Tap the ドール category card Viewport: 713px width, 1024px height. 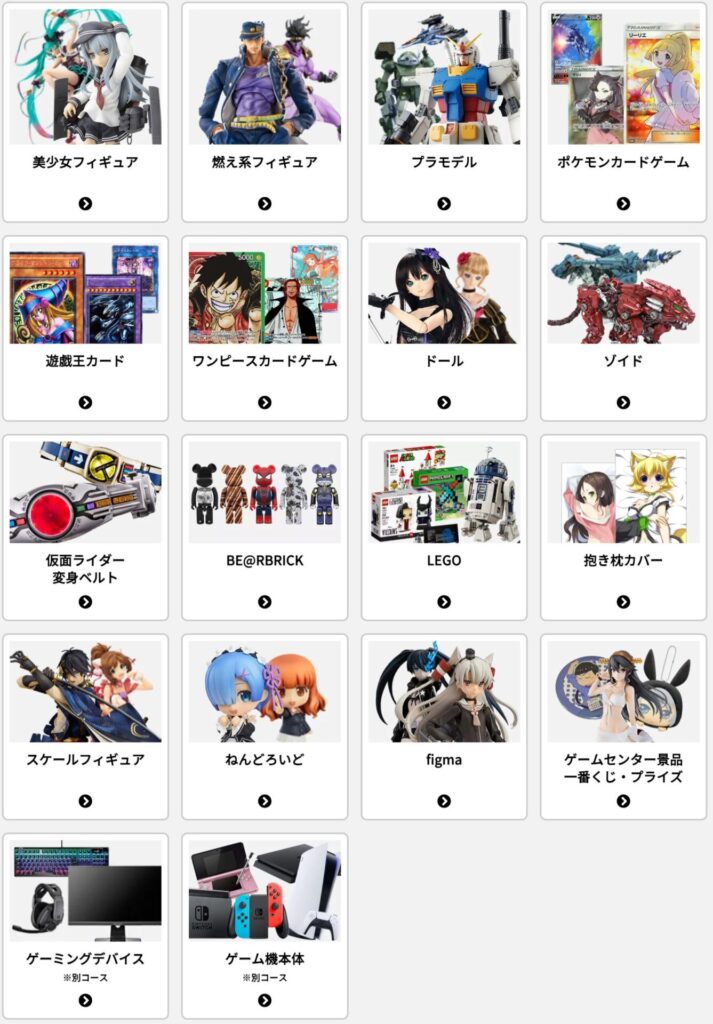[444, 328]
